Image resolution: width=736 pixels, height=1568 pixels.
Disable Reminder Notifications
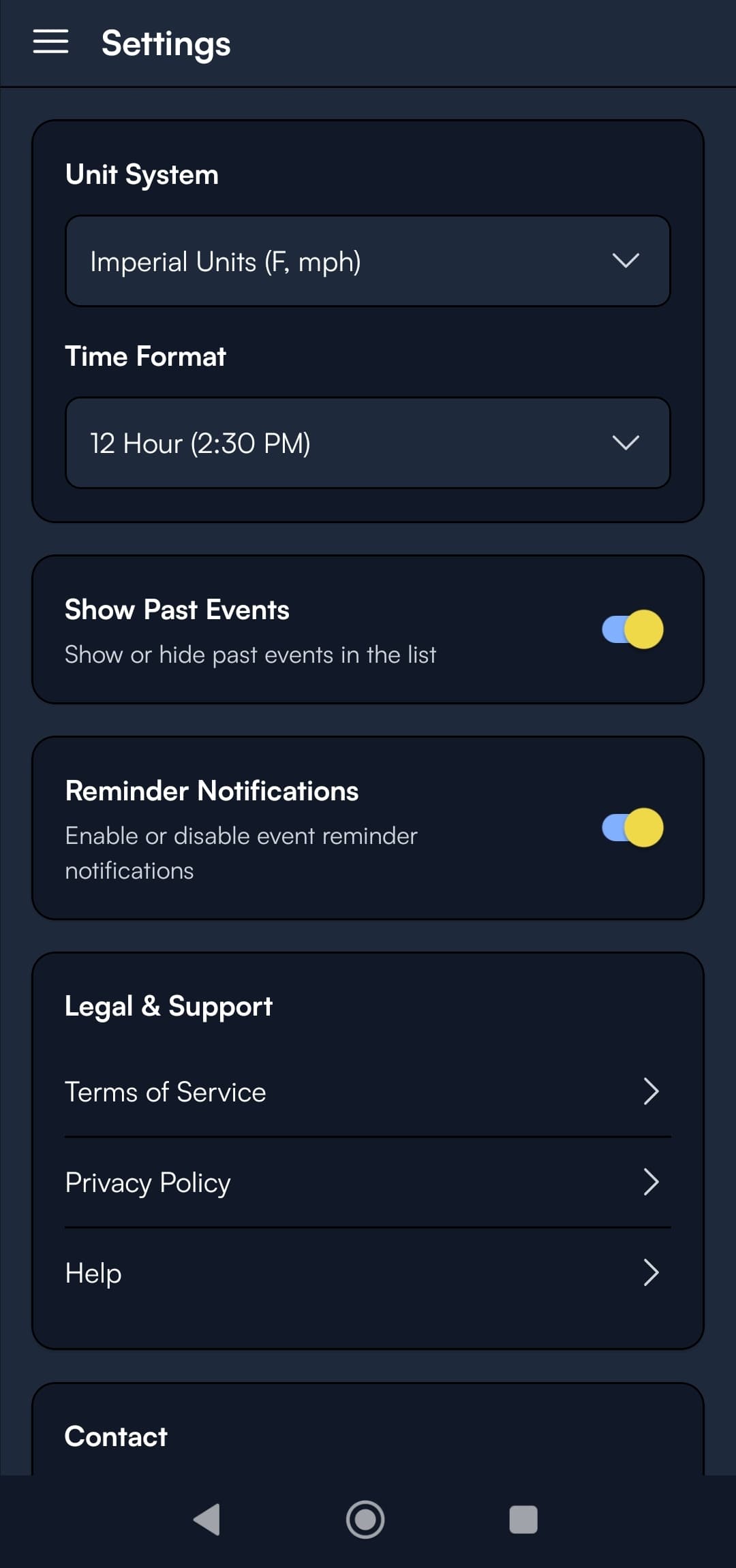(632, 828)
